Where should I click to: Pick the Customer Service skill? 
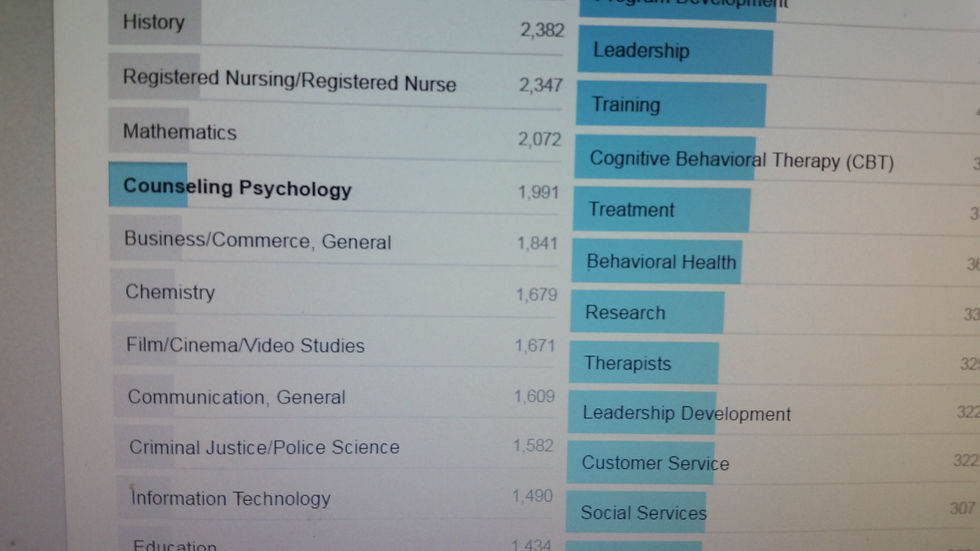[655, 463]
